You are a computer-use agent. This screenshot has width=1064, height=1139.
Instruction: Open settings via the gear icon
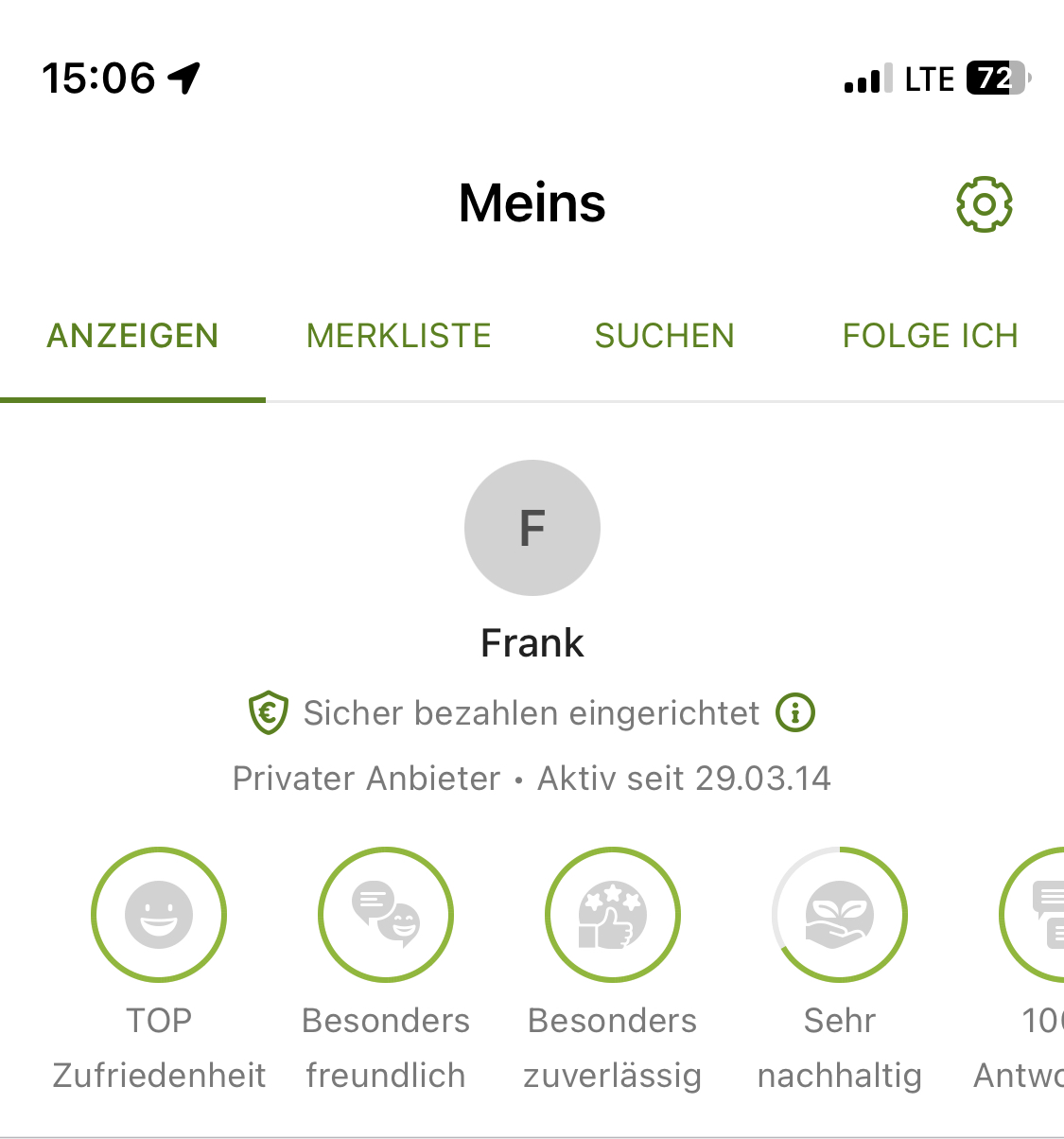tap(984, 203)
